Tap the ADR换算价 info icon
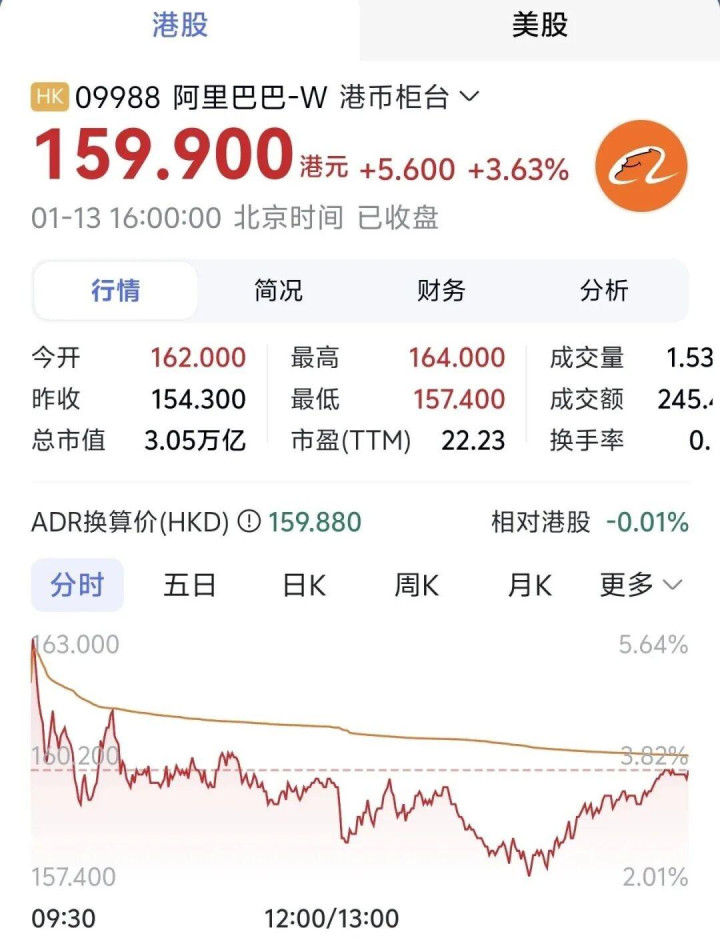 tap(249, 522)
